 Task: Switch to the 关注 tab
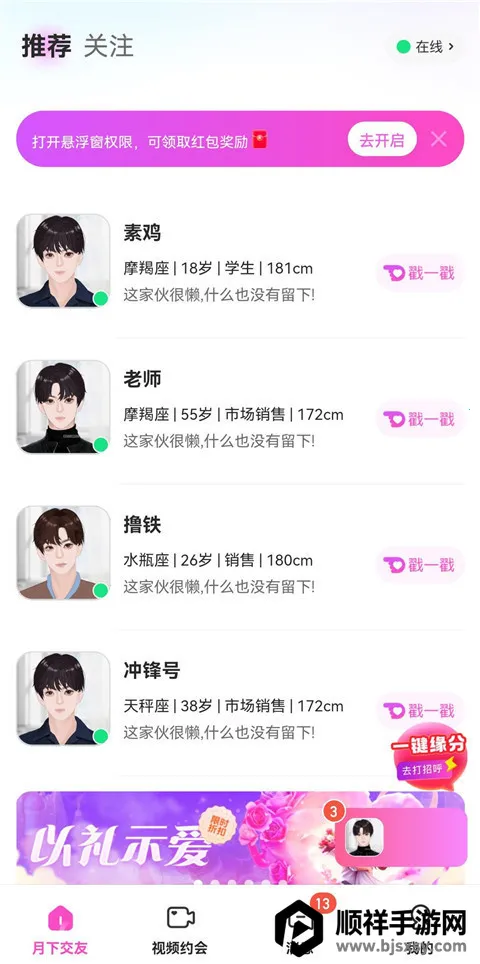tap(108, 47)
